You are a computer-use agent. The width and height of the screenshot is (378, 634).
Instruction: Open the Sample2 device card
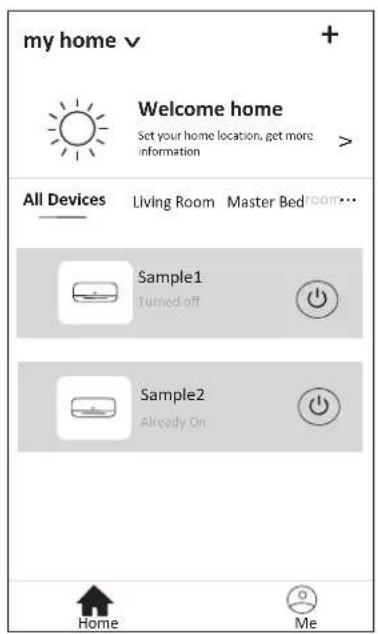[190, 406]
